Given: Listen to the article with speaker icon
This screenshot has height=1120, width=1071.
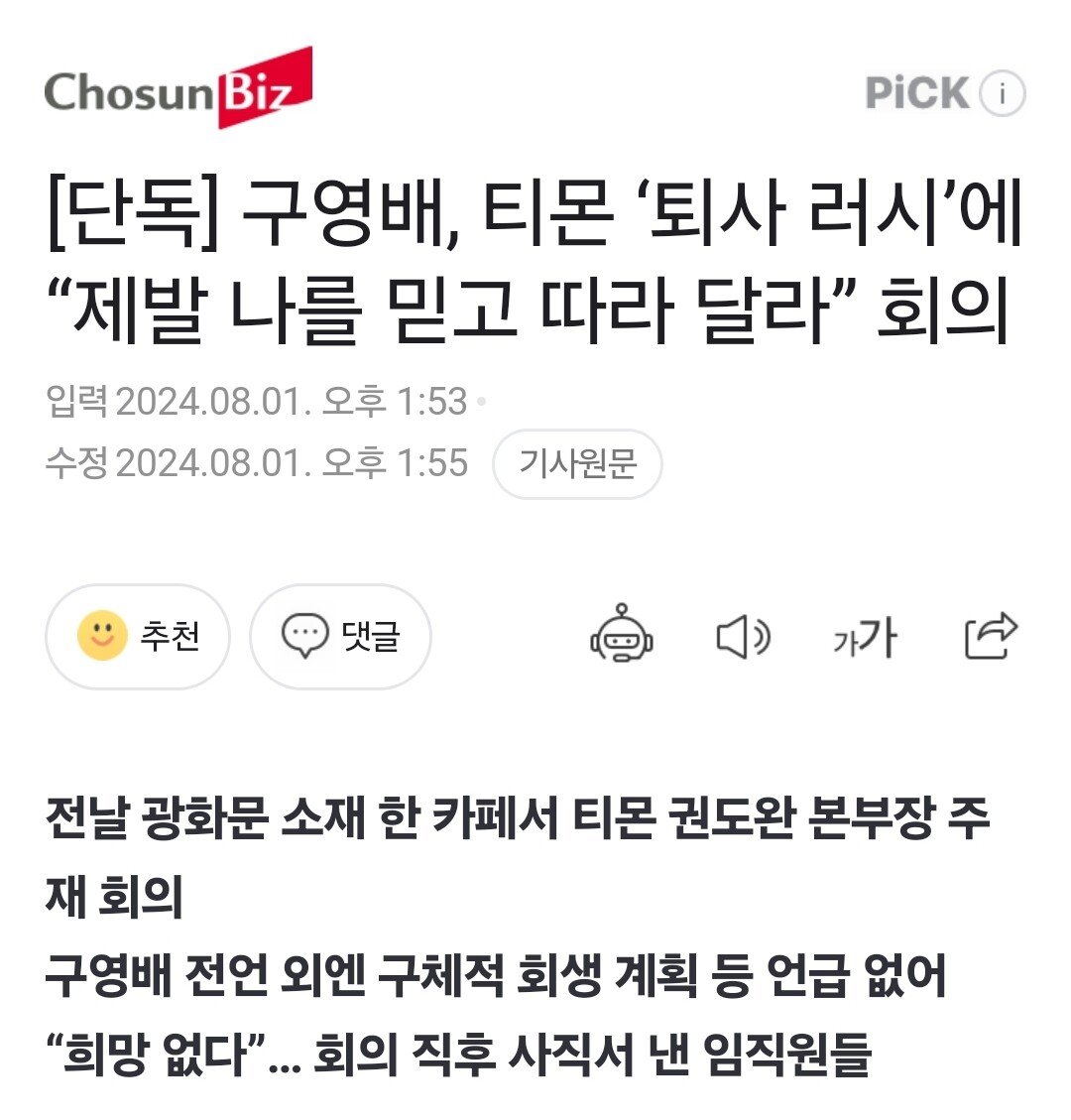Looking at the screenshot, I should [742, 636].
